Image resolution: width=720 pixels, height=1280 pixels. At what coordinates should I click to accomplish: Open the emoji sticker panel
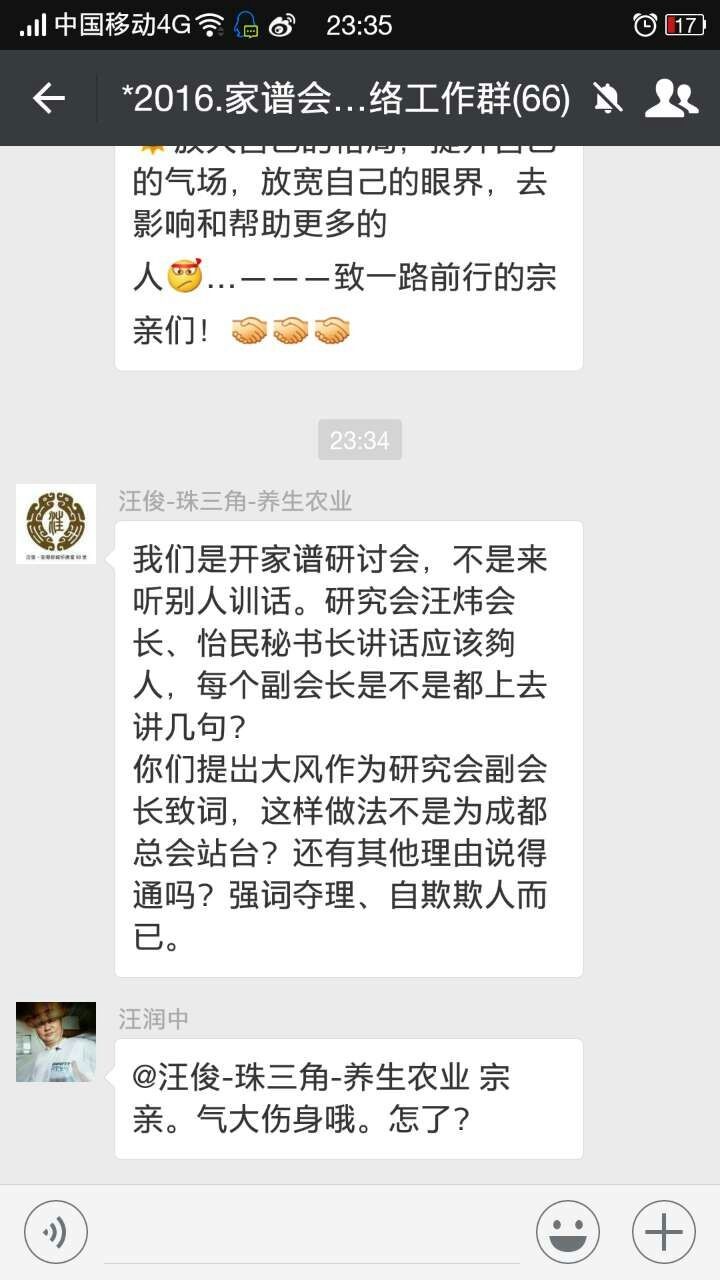pos(568,1232)
